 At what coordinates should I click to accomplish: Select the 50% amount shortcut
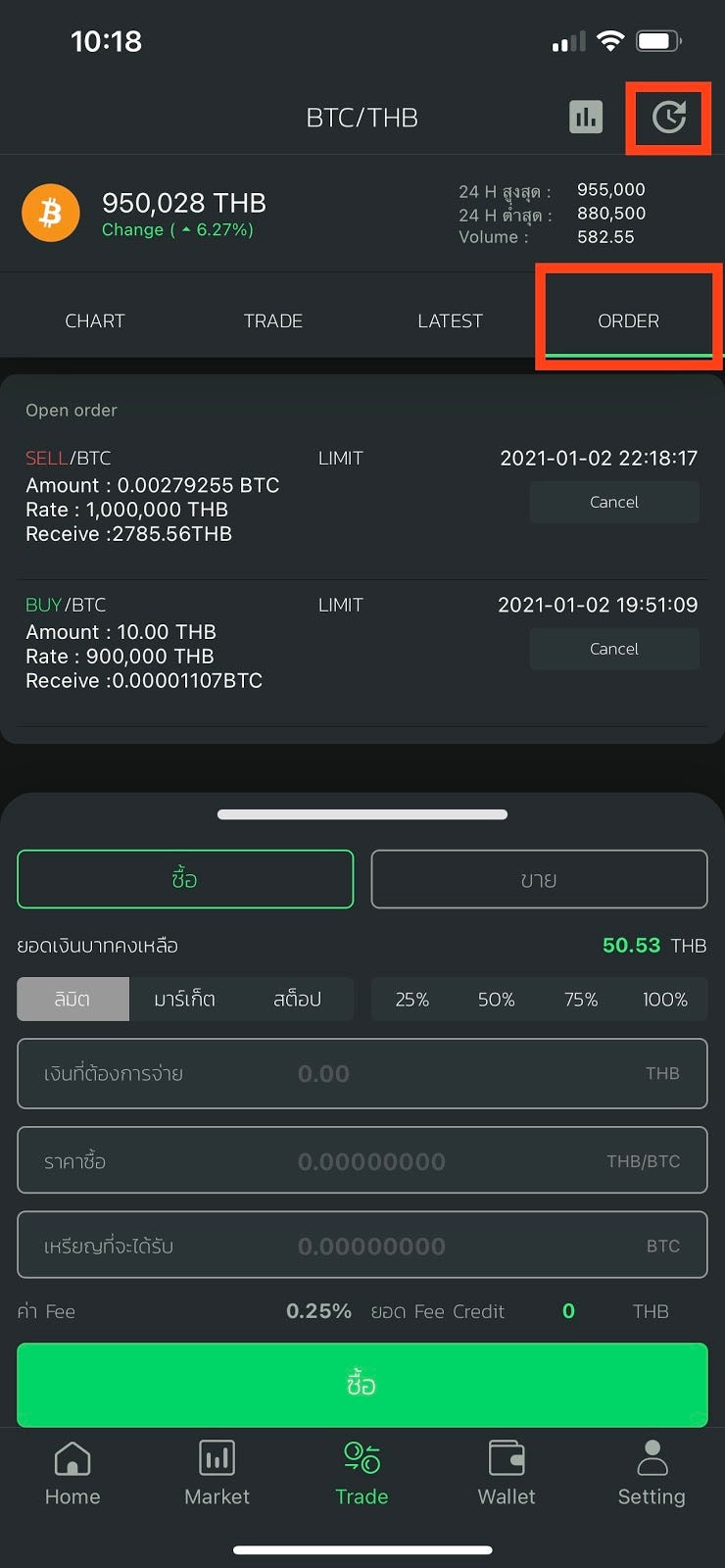coord(496,1000)
